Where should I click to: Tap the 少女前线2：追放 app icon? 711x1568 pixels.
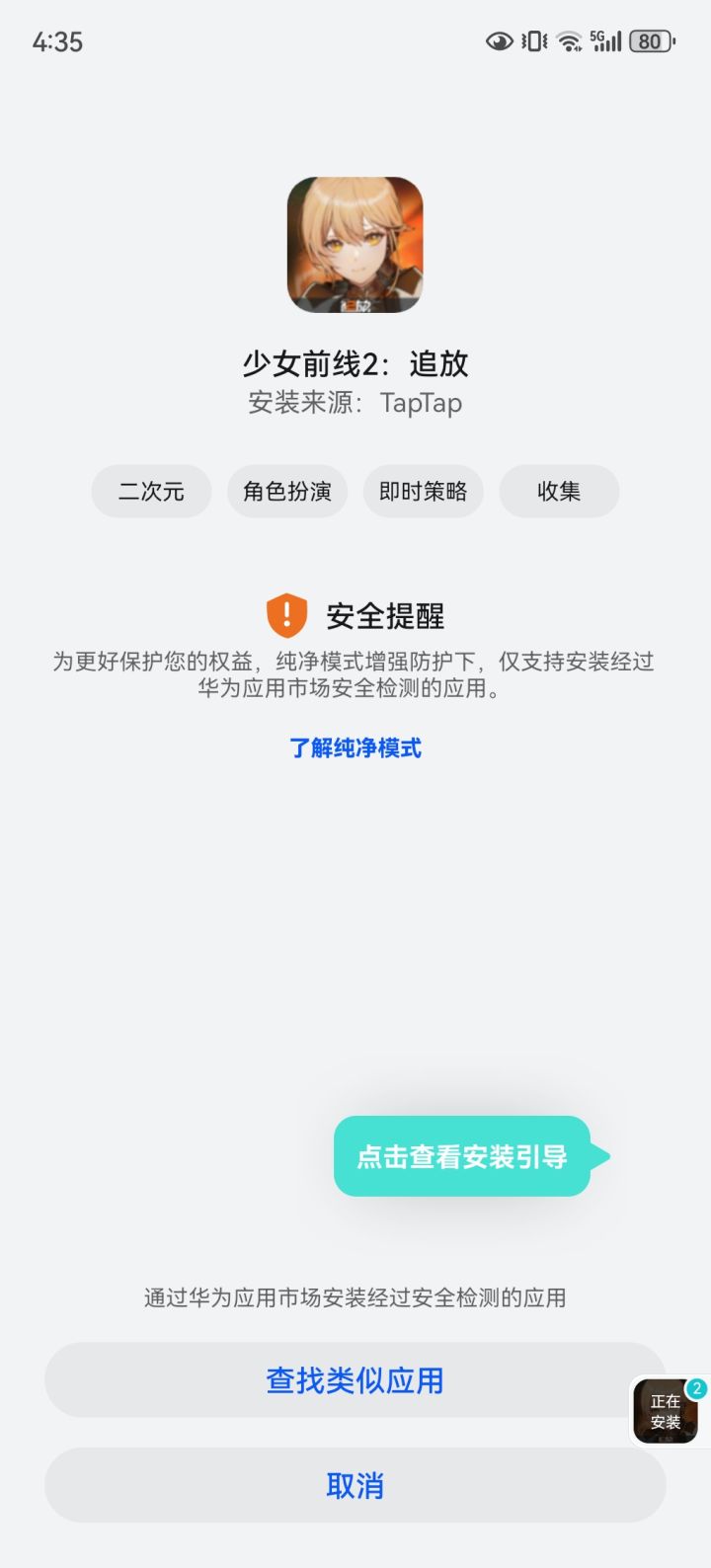355,247
